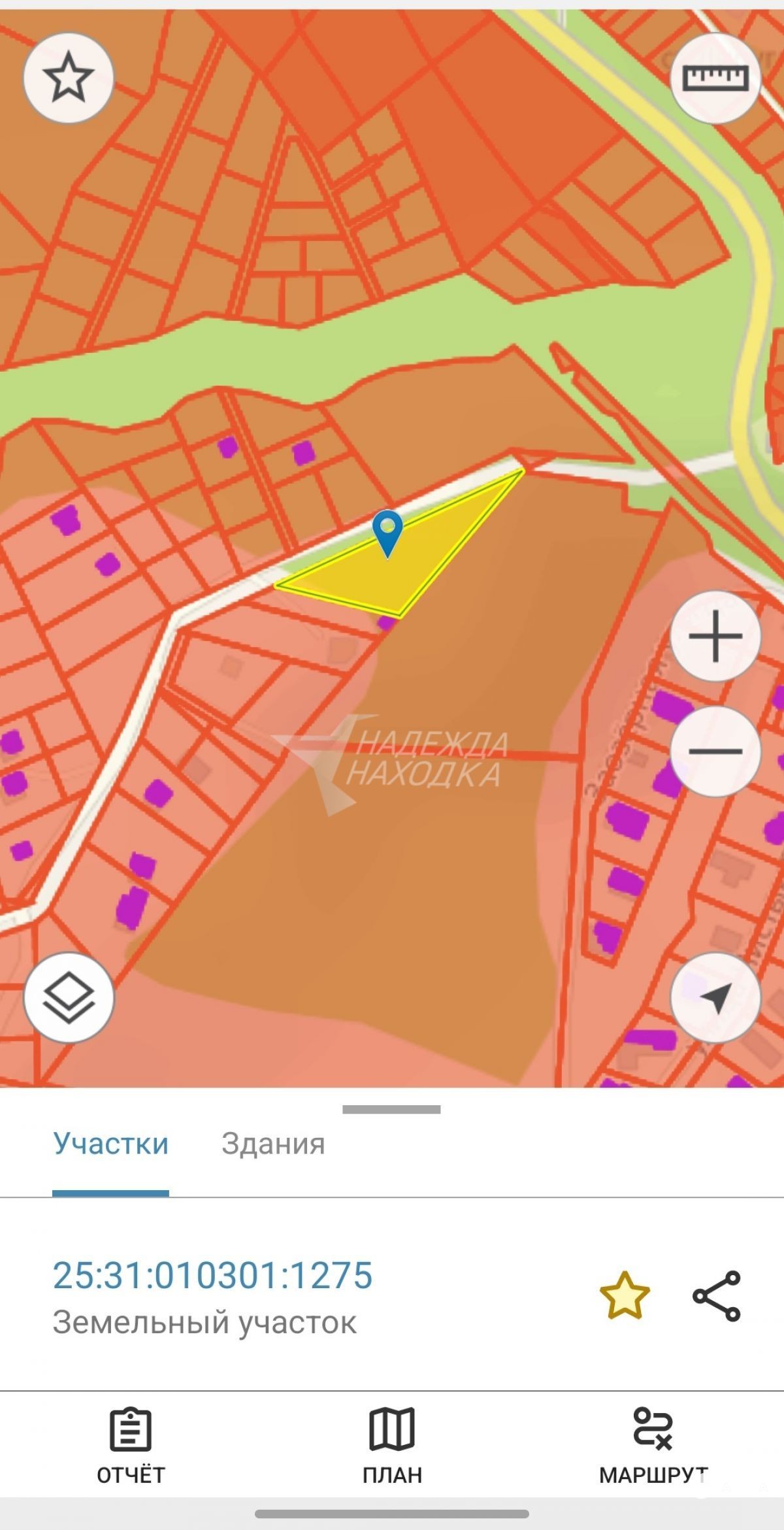Switch to the Здания tab

273,1144
